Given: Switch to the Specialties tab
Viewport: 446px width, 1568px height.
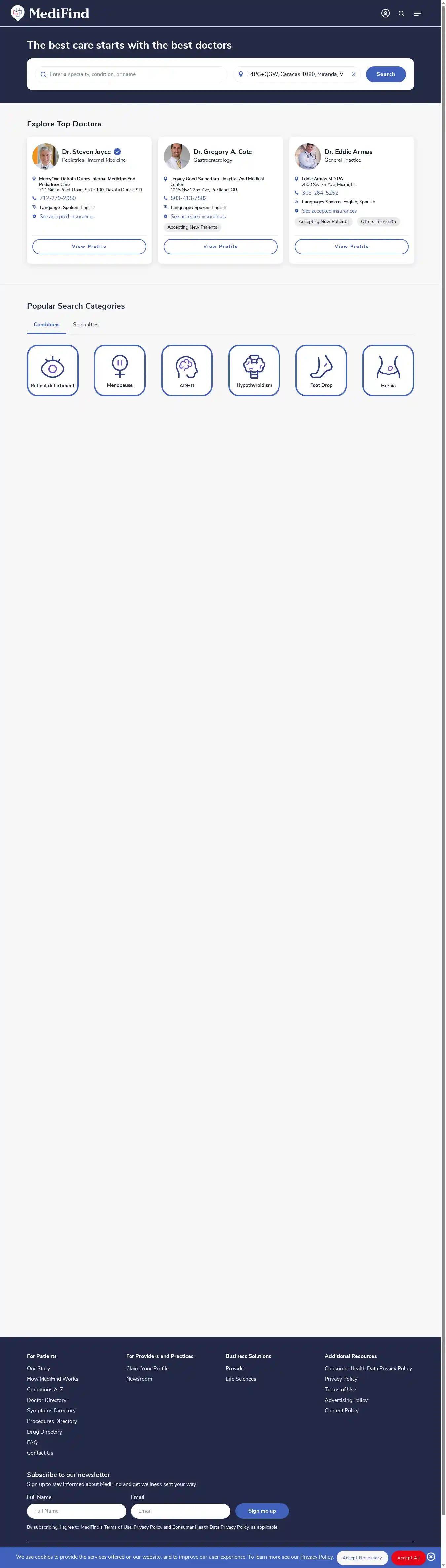Looking at the screenshot, I should click(86, 324).
